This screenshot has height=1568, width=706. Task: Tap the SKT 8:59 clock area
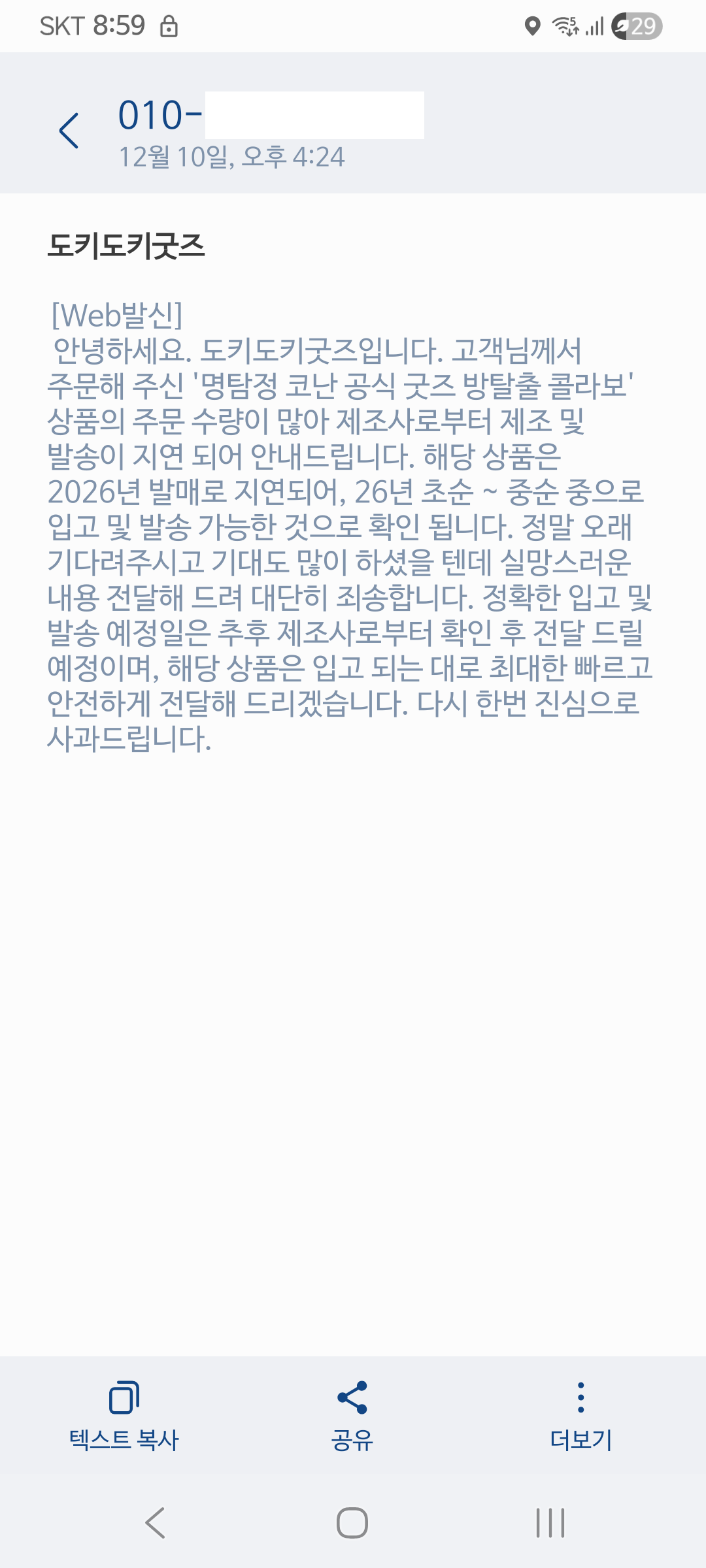[x=92, y=25]
